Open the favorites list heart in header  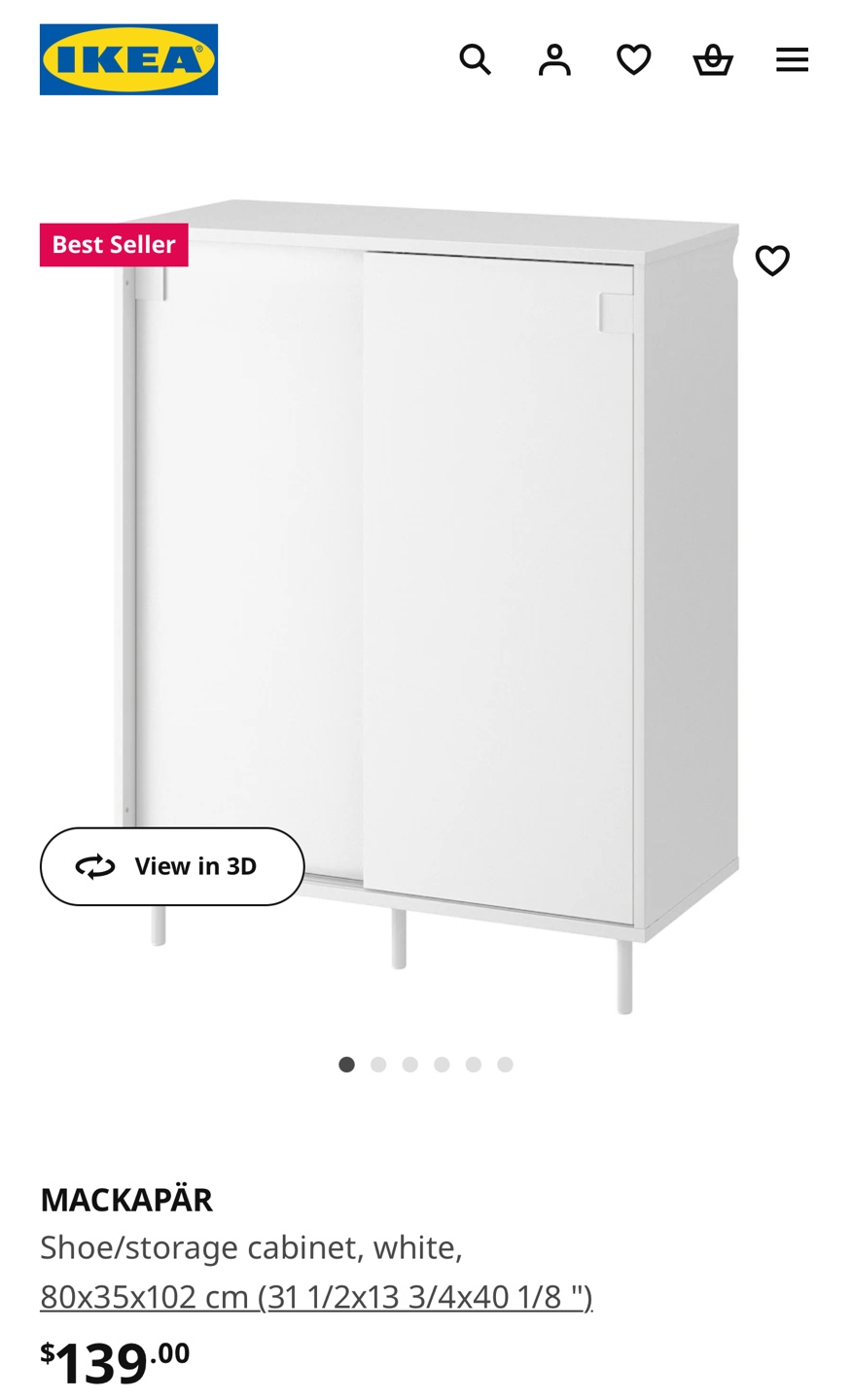pos(633,59)
